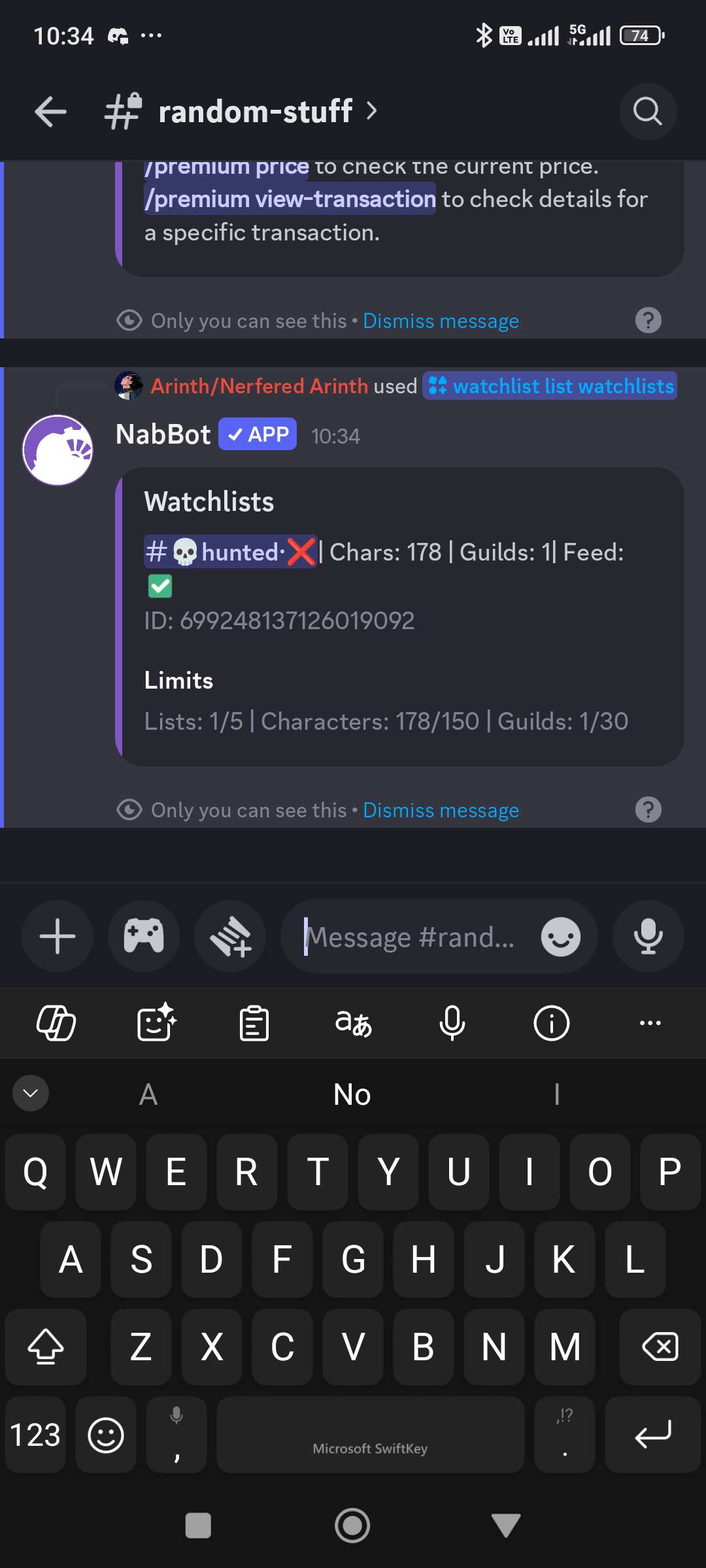706x1568 pixels.
Task: Open the keyboard clipboard tool
Action: tap(254, 1023)
